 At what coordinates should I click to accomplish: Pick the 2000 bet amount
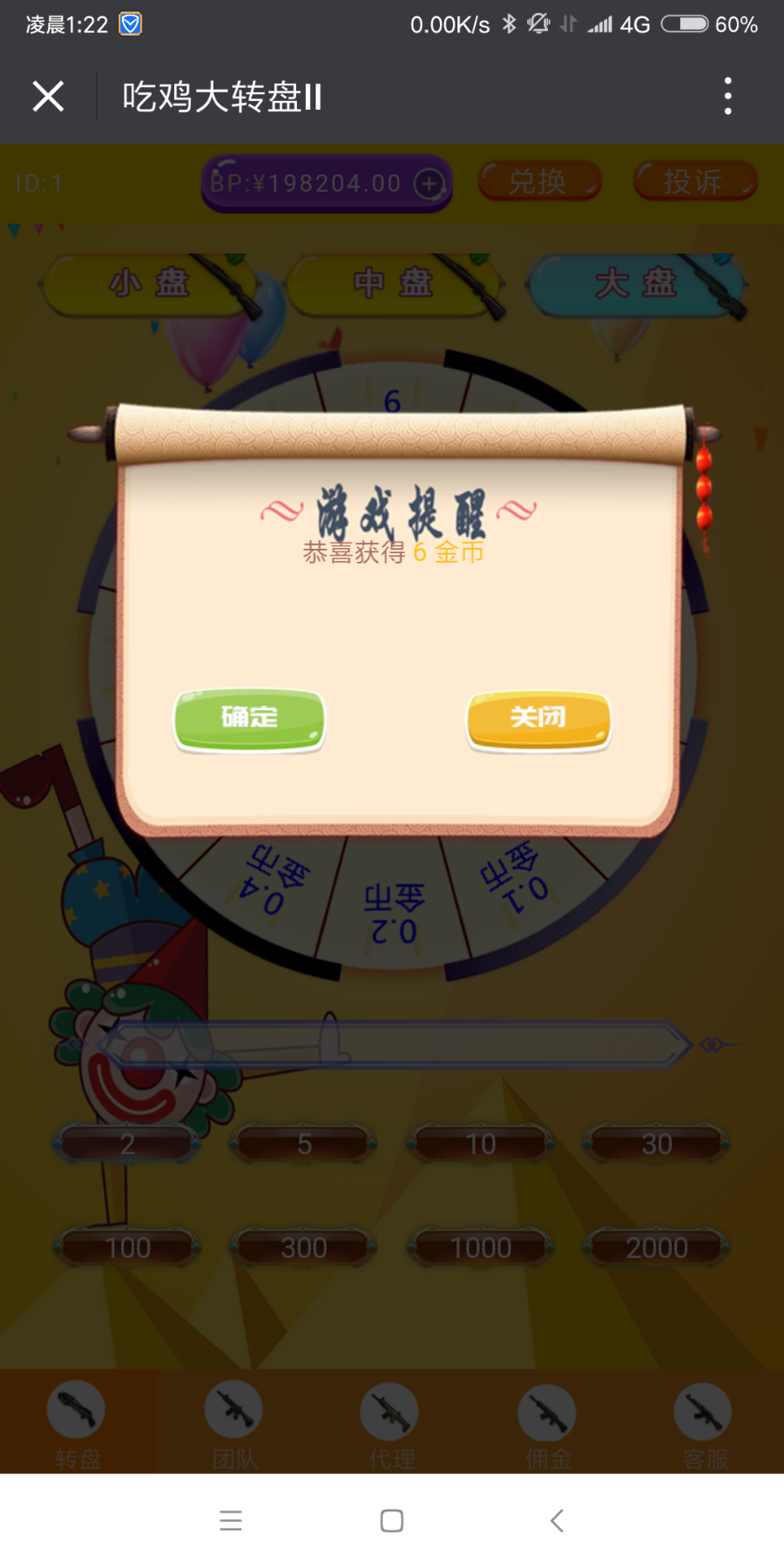pyautogui.click(x=657, y=1247)
